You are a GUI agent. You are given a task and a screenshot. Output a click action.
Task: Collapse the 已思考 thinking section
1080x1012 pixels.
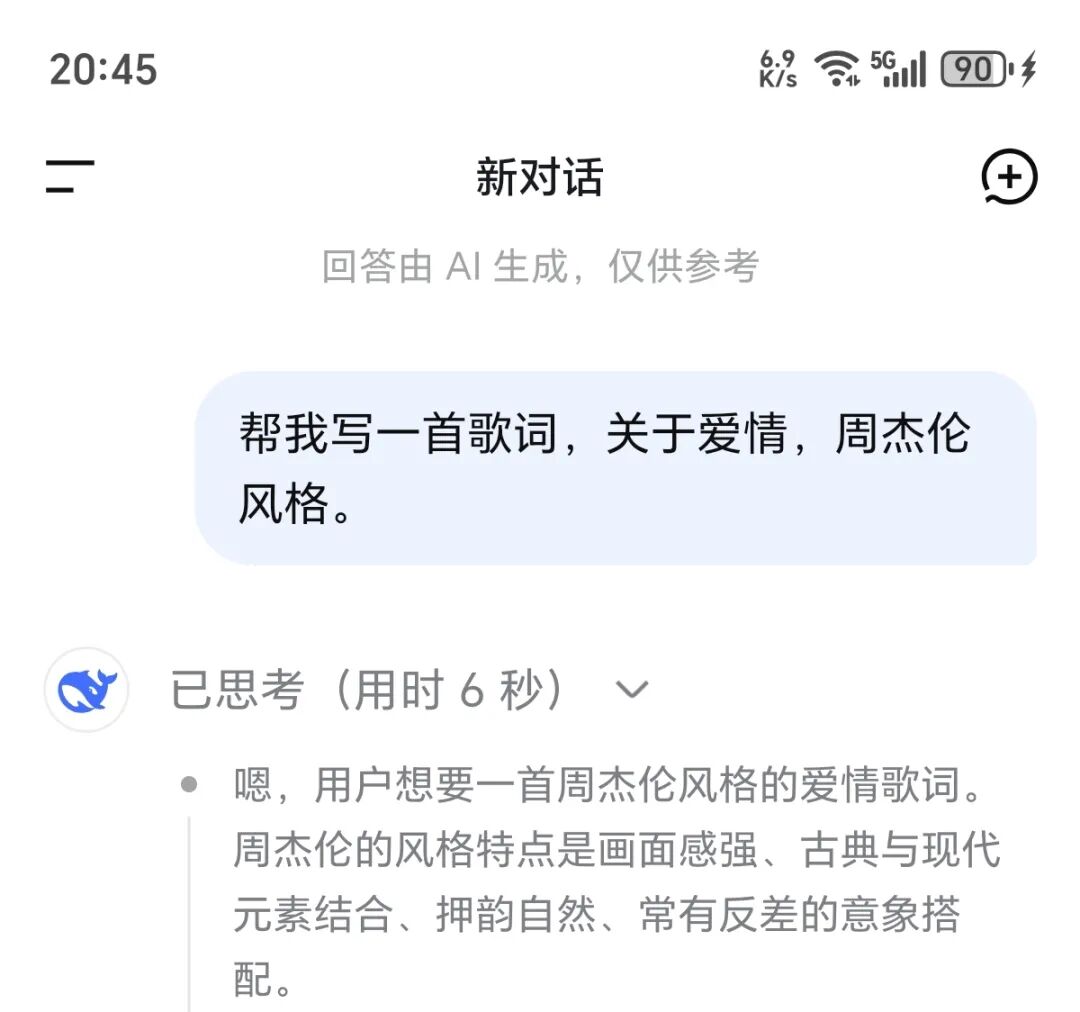click(x=631, y=690)
